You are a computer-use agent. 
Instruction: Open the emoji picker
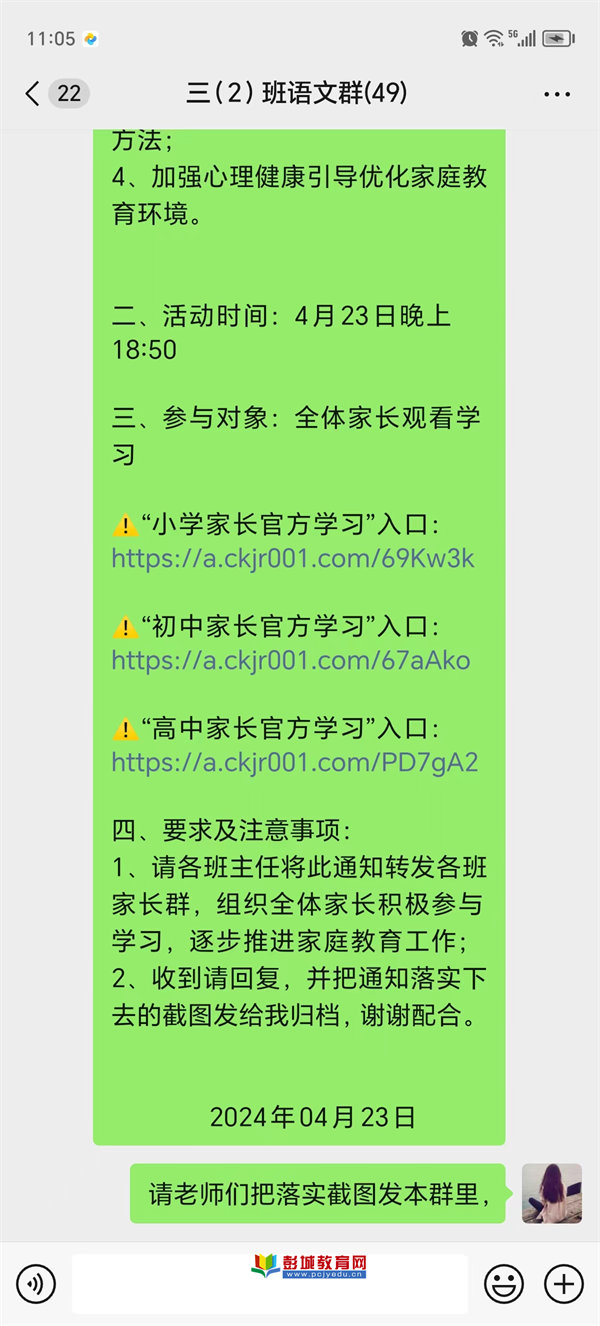[504, 1283]
